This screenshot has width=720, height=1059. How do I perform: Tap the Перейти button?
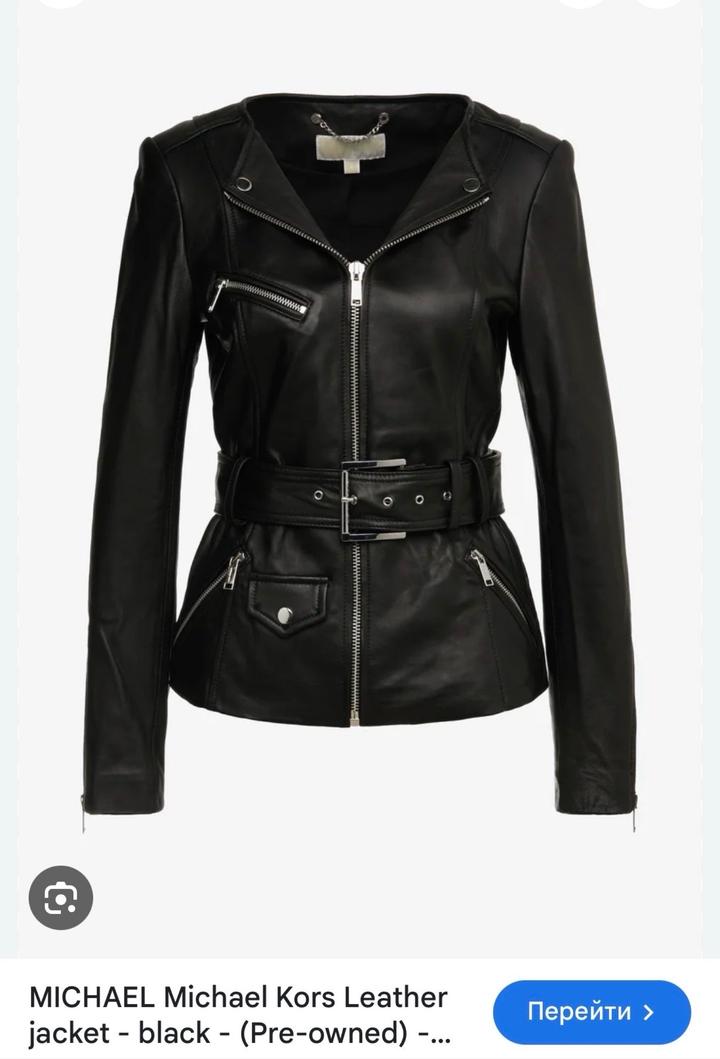(591, 1011)
